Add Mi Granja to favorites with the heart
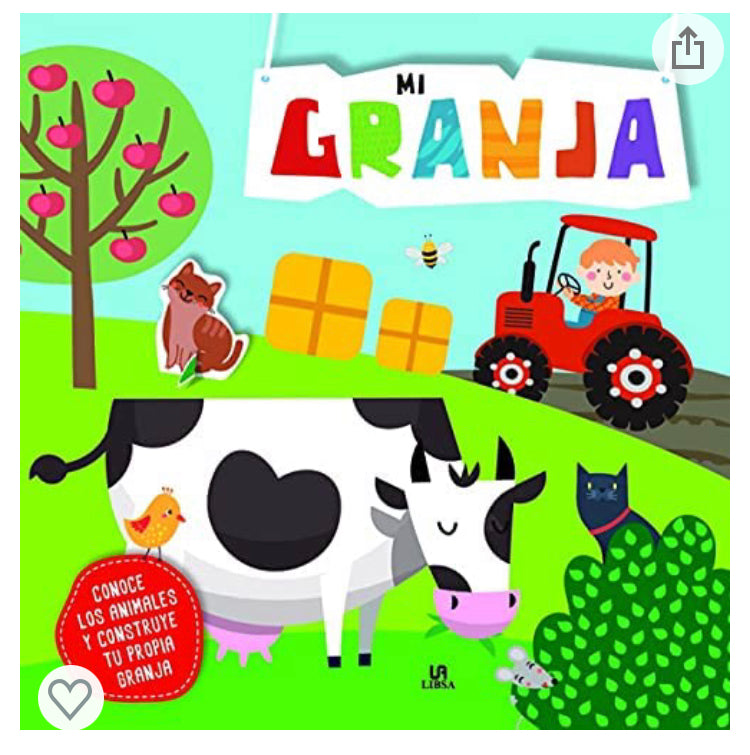This screenshot has height=755, width=750. click(x=70, y=697)
